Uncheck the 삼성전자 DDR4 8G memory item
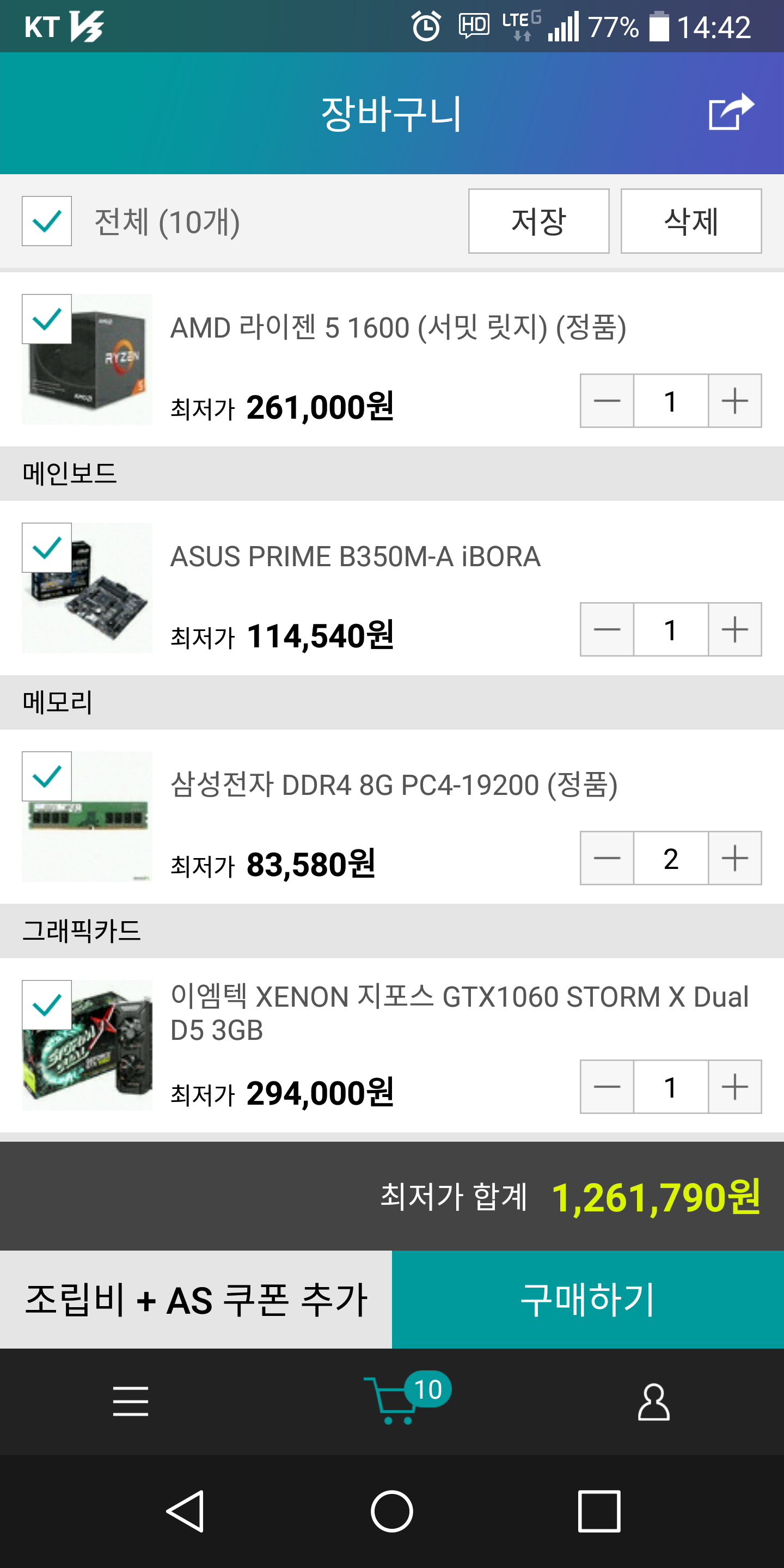 point(47,777)
